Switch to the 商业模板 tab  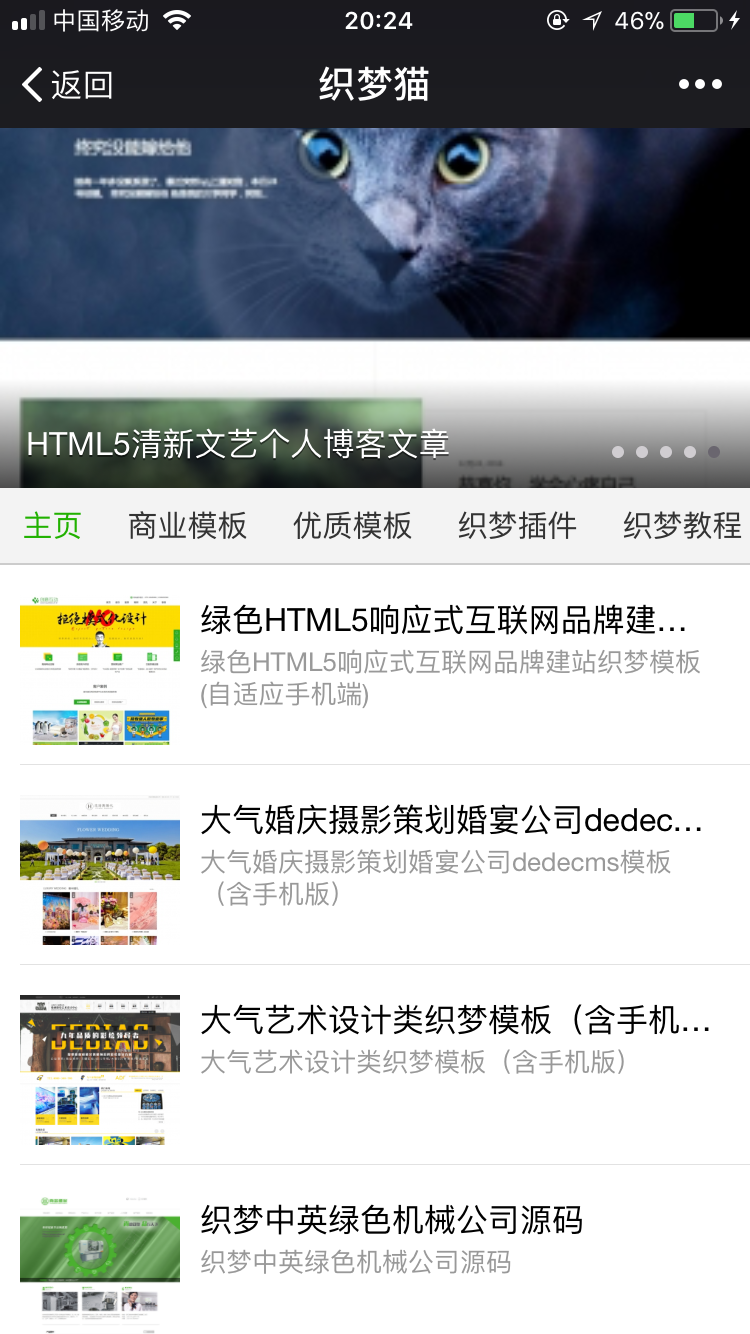click(x=187, y=525)
